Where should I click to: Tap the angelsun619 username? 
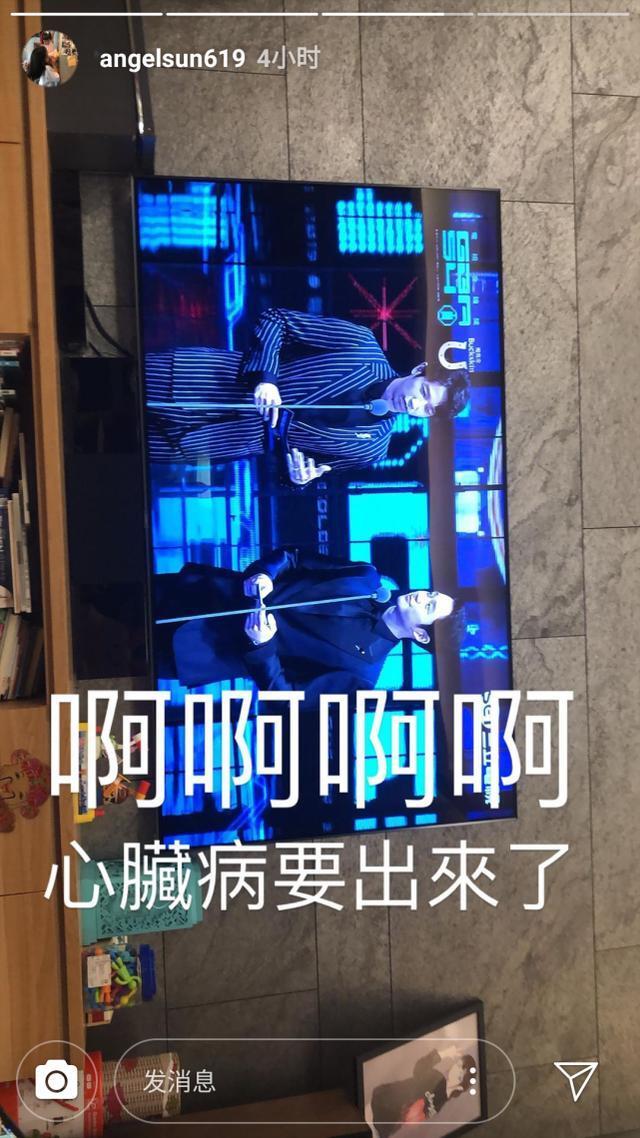coord(171,59)
